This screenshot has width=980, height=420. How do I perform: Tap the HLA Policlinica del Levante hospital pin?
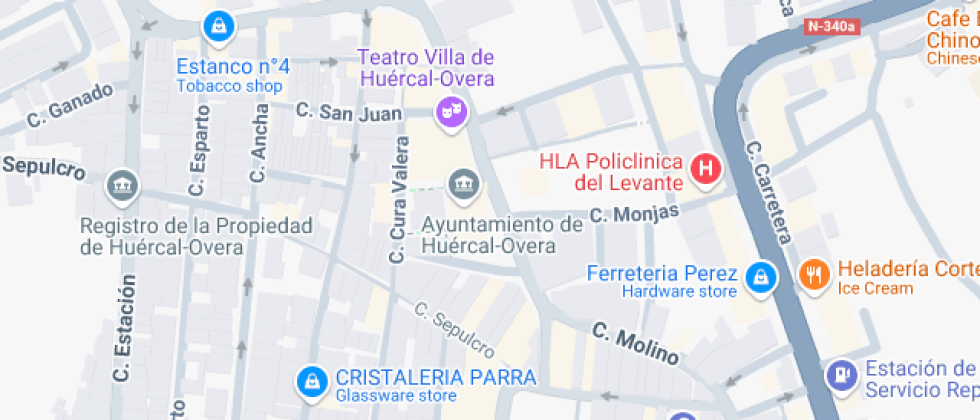click(708, 170)
